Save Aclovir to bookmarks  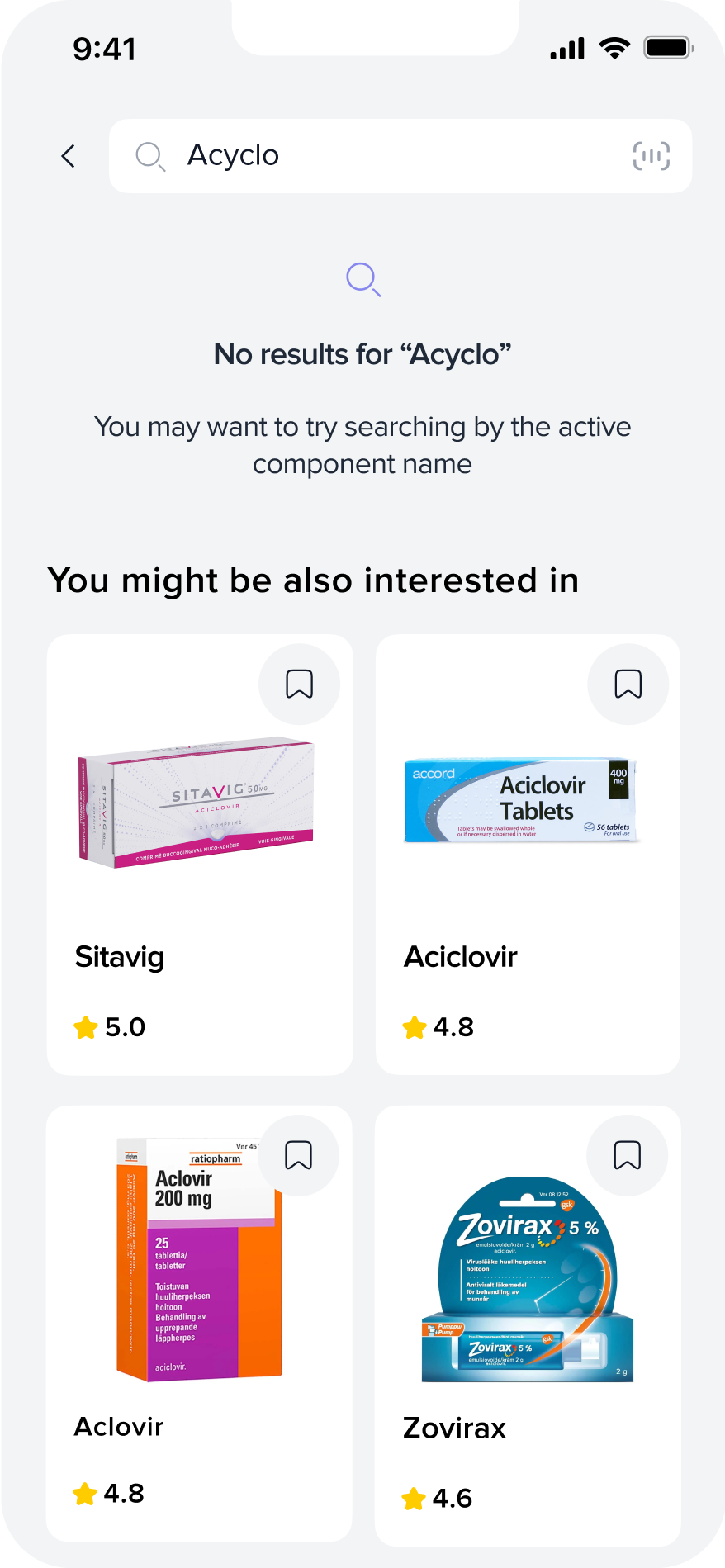click(298, 1155)
